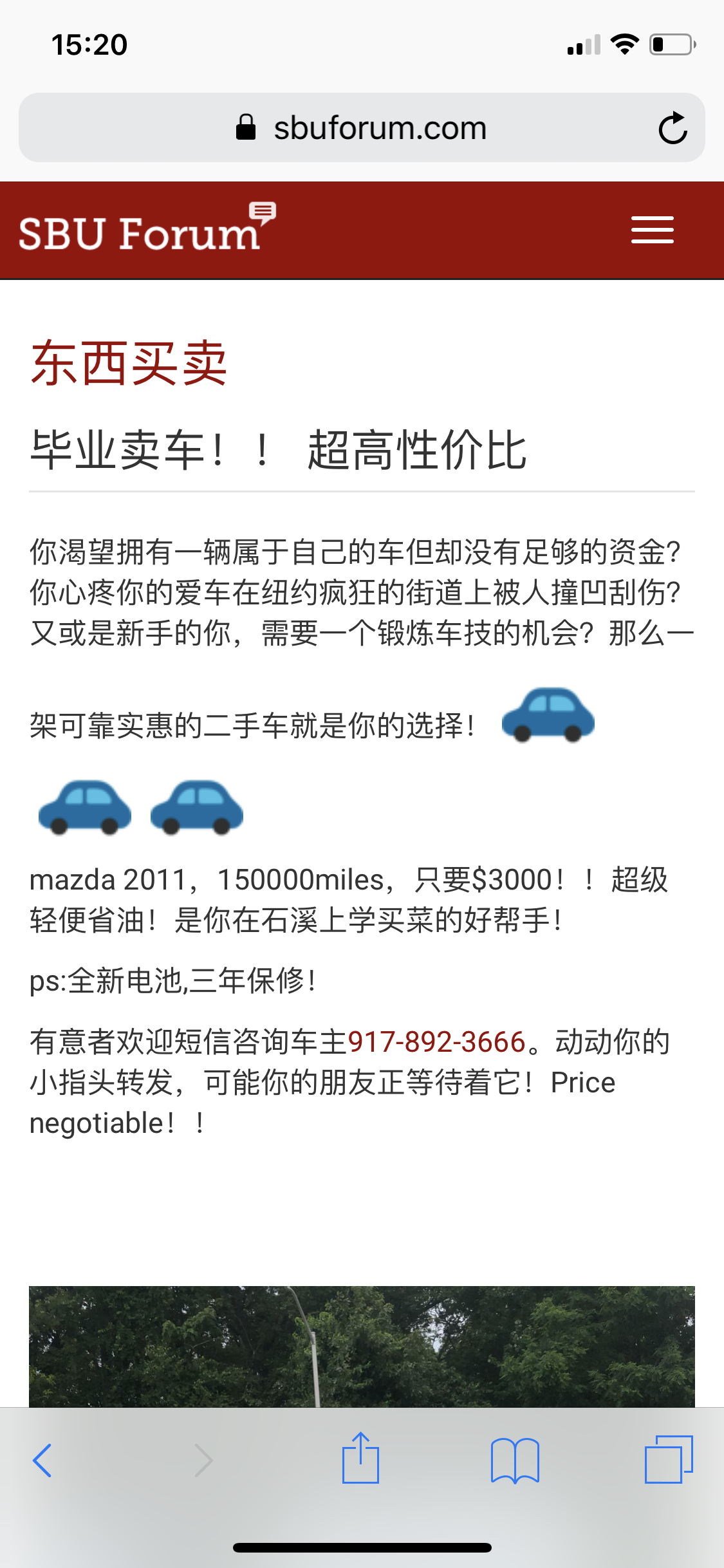724x1568 pixels.
Task: Show all open Safari tabs
Action: (x=669, y=1460)
